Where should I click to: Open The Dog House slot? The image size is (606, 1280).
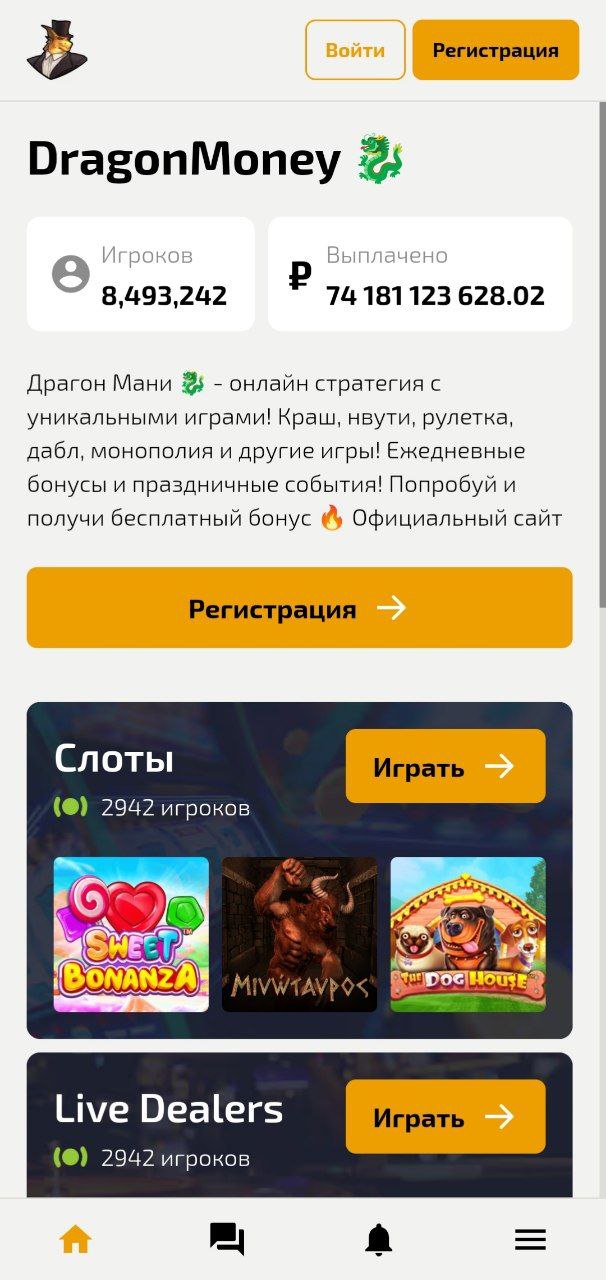(468, 934)
